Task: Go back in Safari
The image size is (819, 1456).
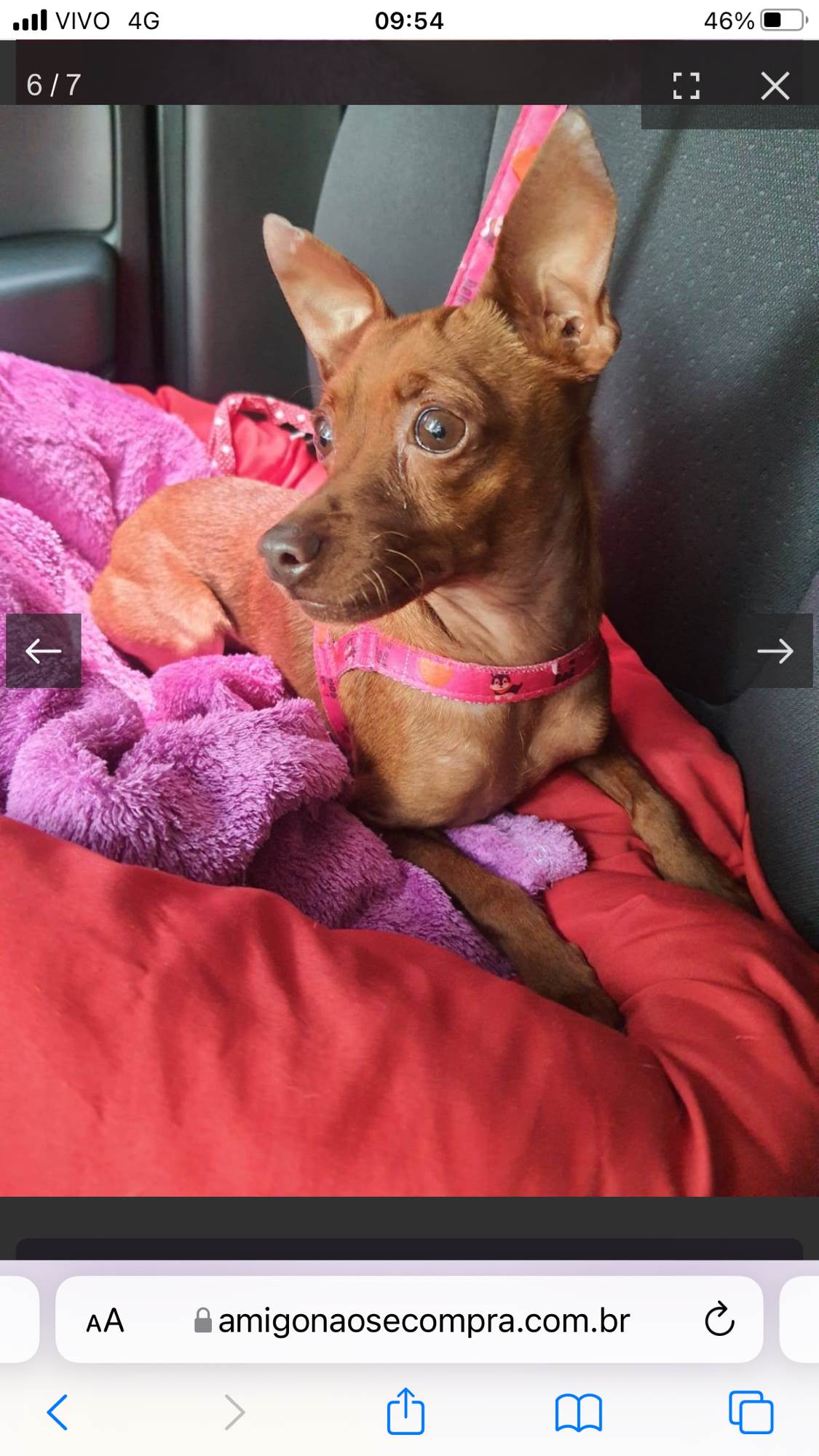Action: [x=58, y=1412]
